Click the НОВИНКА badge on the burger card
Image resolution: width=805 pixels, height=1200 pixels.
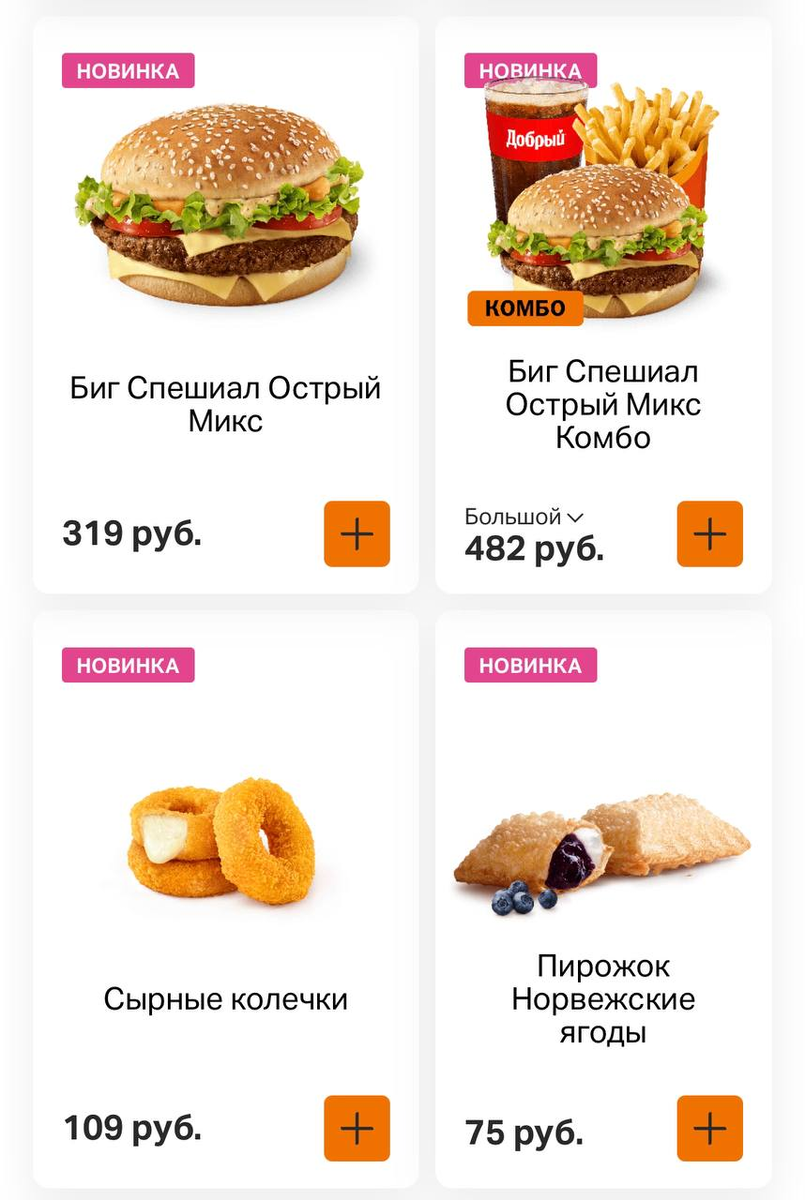[127, 71]
